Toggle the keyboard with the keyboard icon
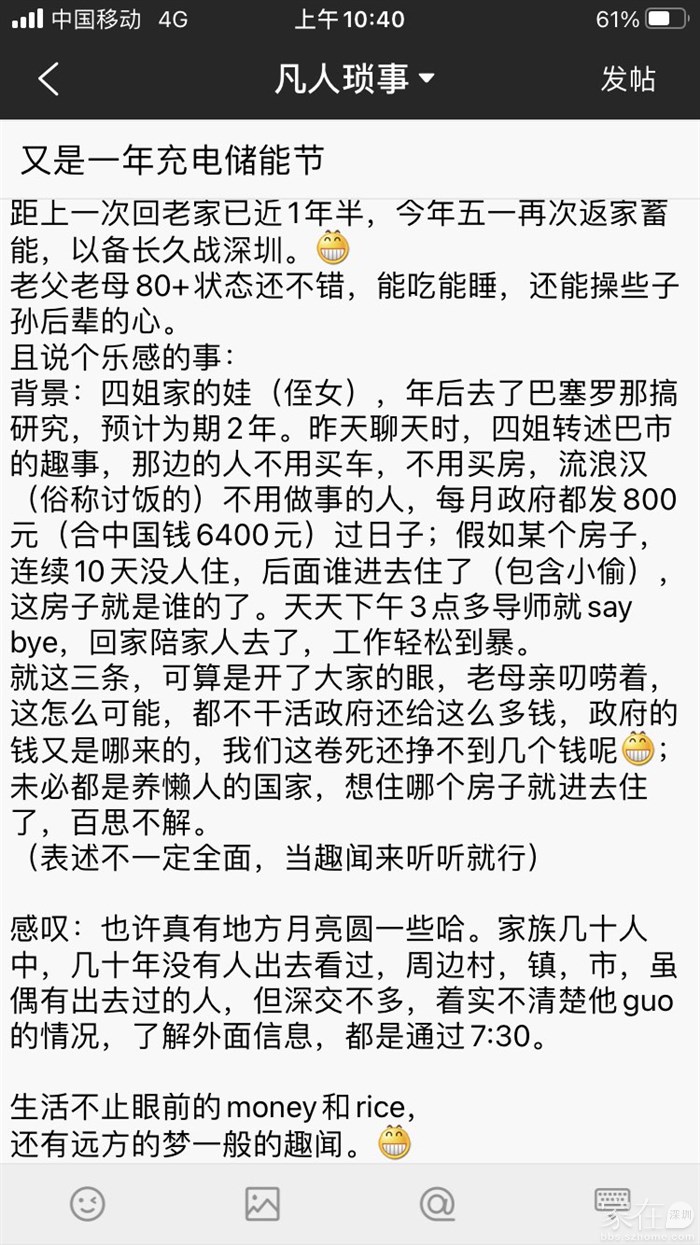700x1245 pixels. [611, 1202]
